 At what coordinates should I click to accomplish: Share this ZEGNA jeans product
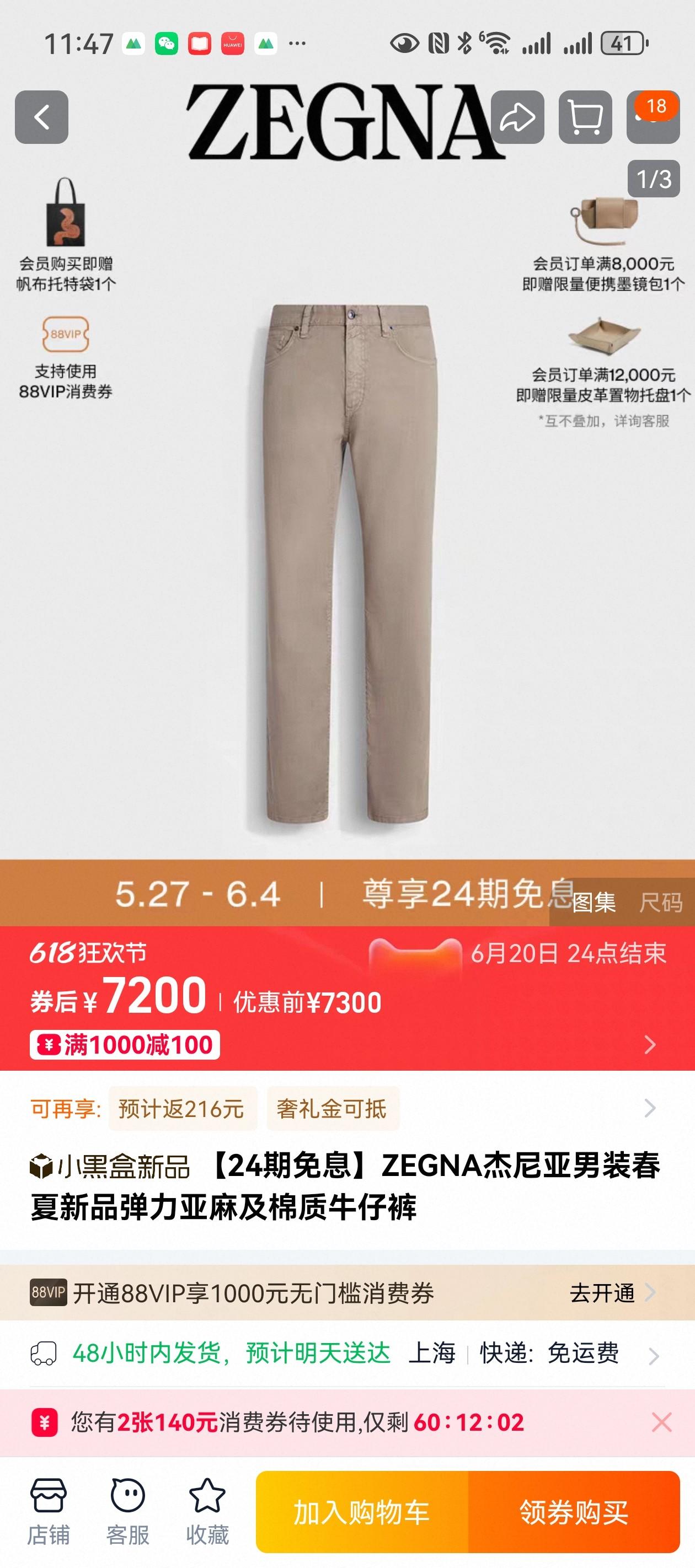point(517,117)
